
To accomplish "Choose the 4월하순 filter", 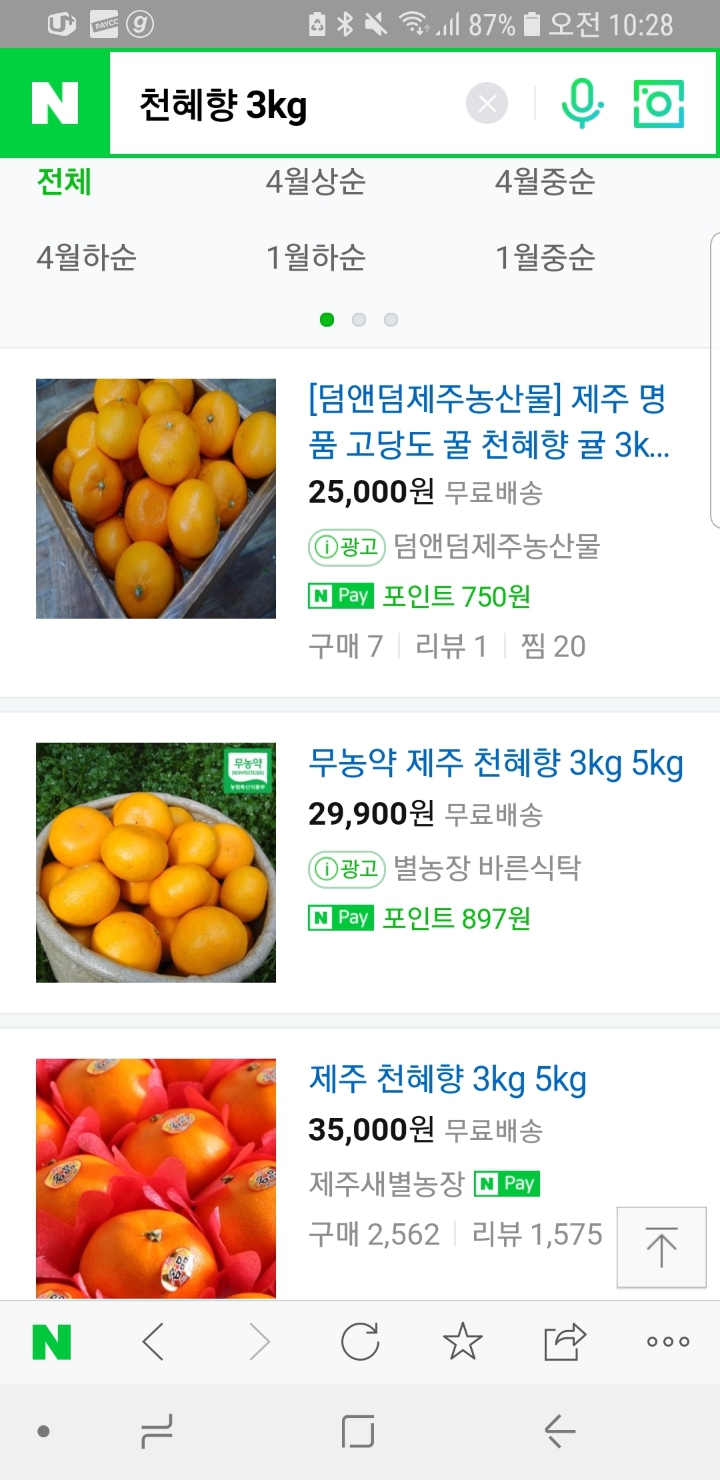I will tap(87, 258).
